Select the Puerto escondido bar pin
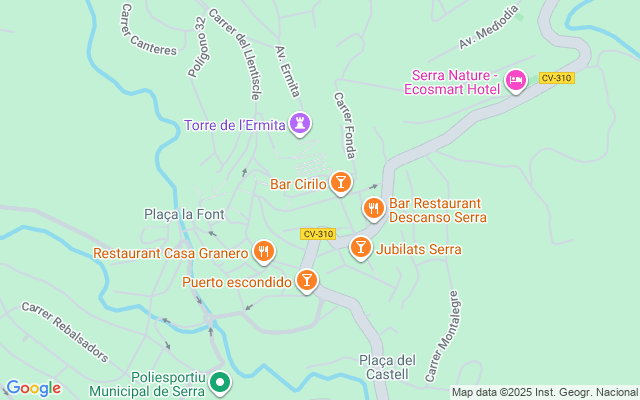This screenshot has height=400, width=640. pyautogui.click(x=307, y=281)
